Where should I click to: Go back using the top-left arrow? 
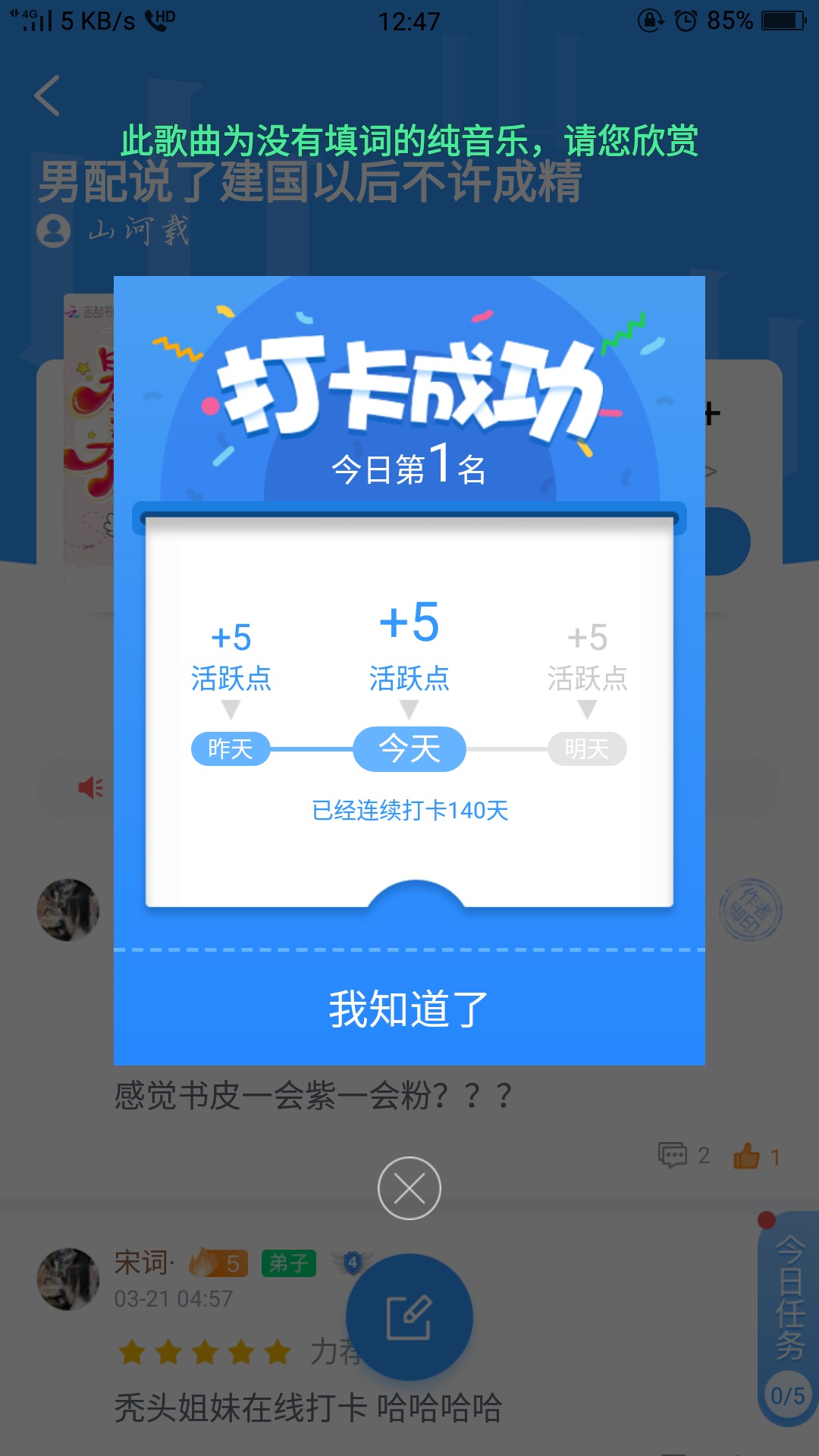click(x=47, y=96)
